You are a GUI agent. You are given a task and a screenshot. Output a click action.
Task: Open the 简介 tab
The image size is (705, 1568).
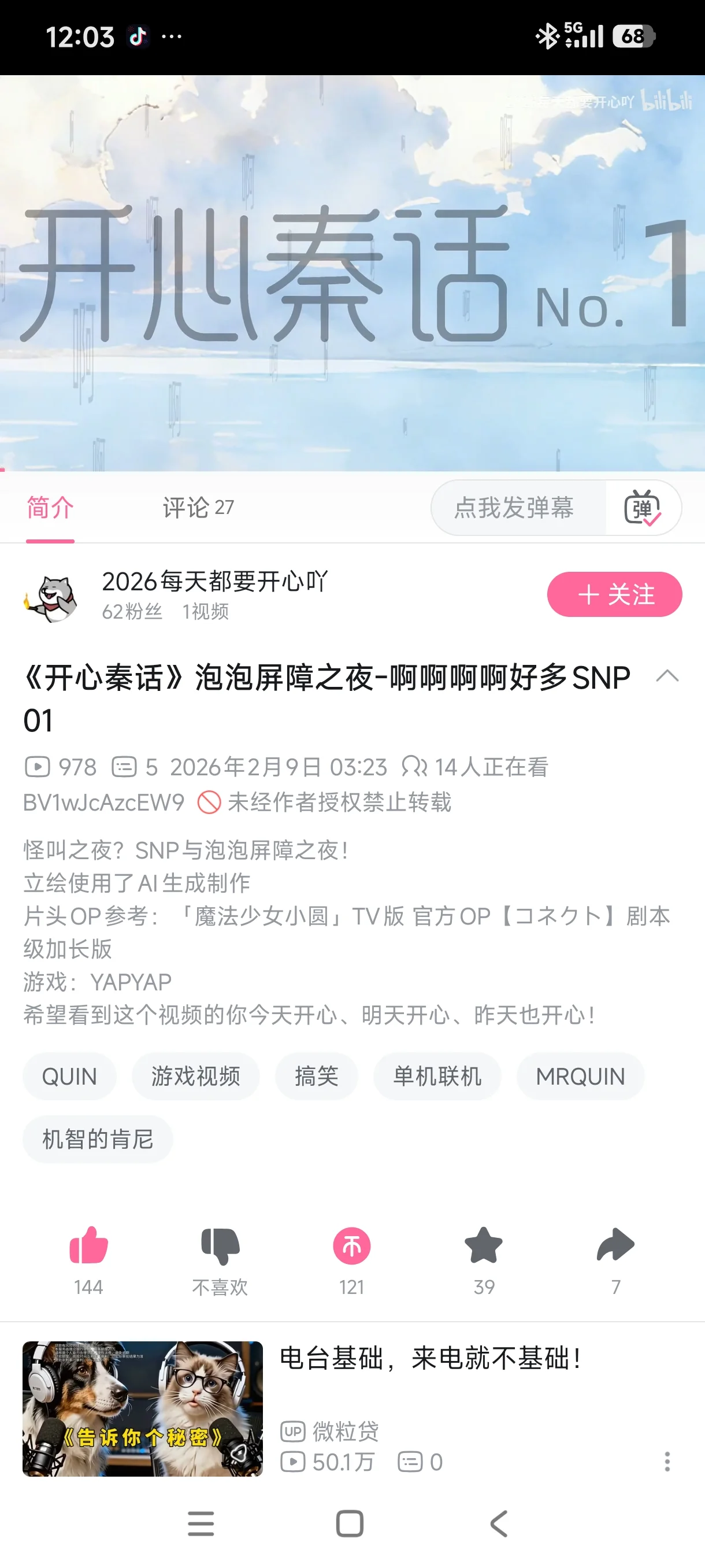point(50,507)
